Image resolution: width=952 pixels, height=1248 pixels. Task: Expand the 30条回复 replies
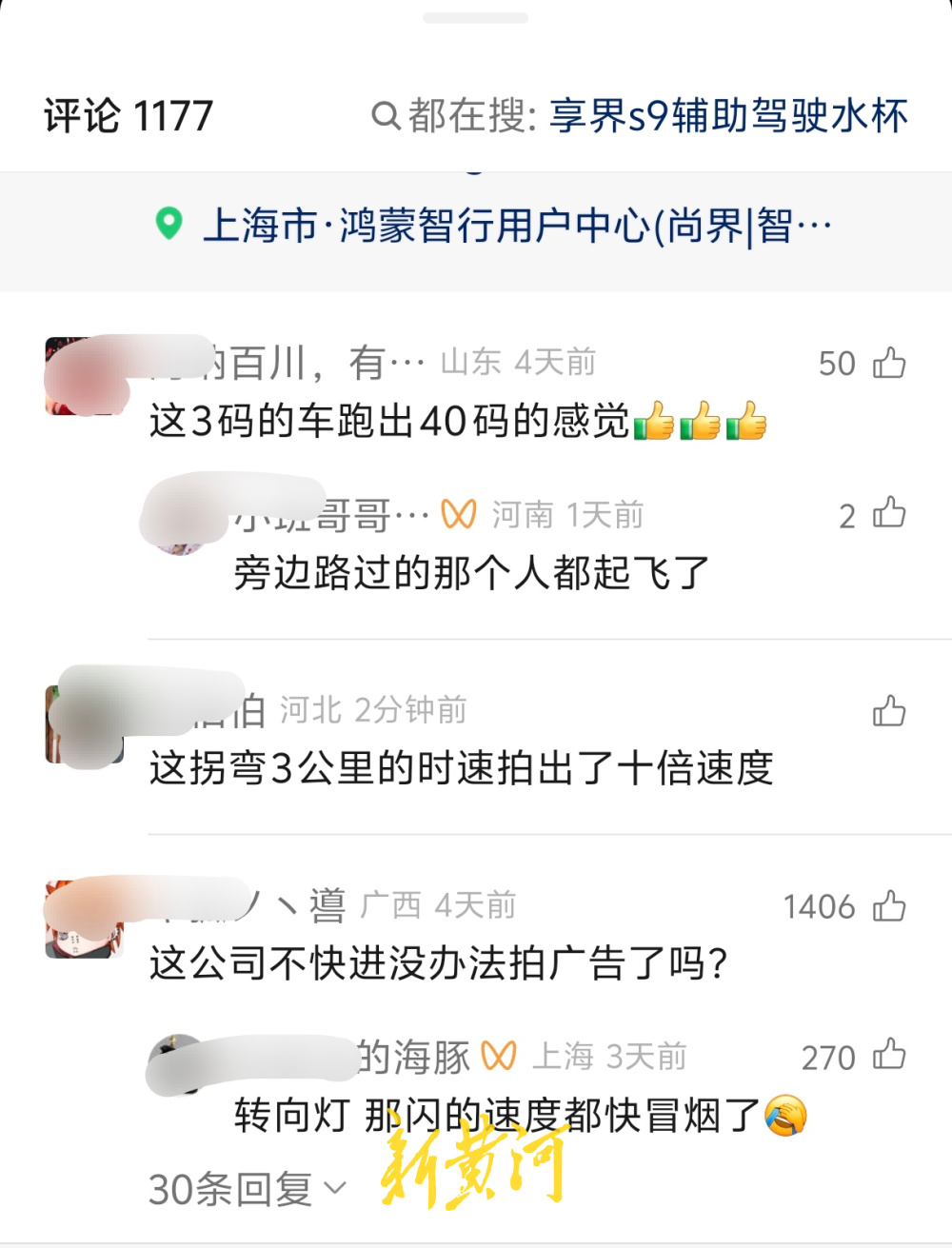pos(248,1189)
